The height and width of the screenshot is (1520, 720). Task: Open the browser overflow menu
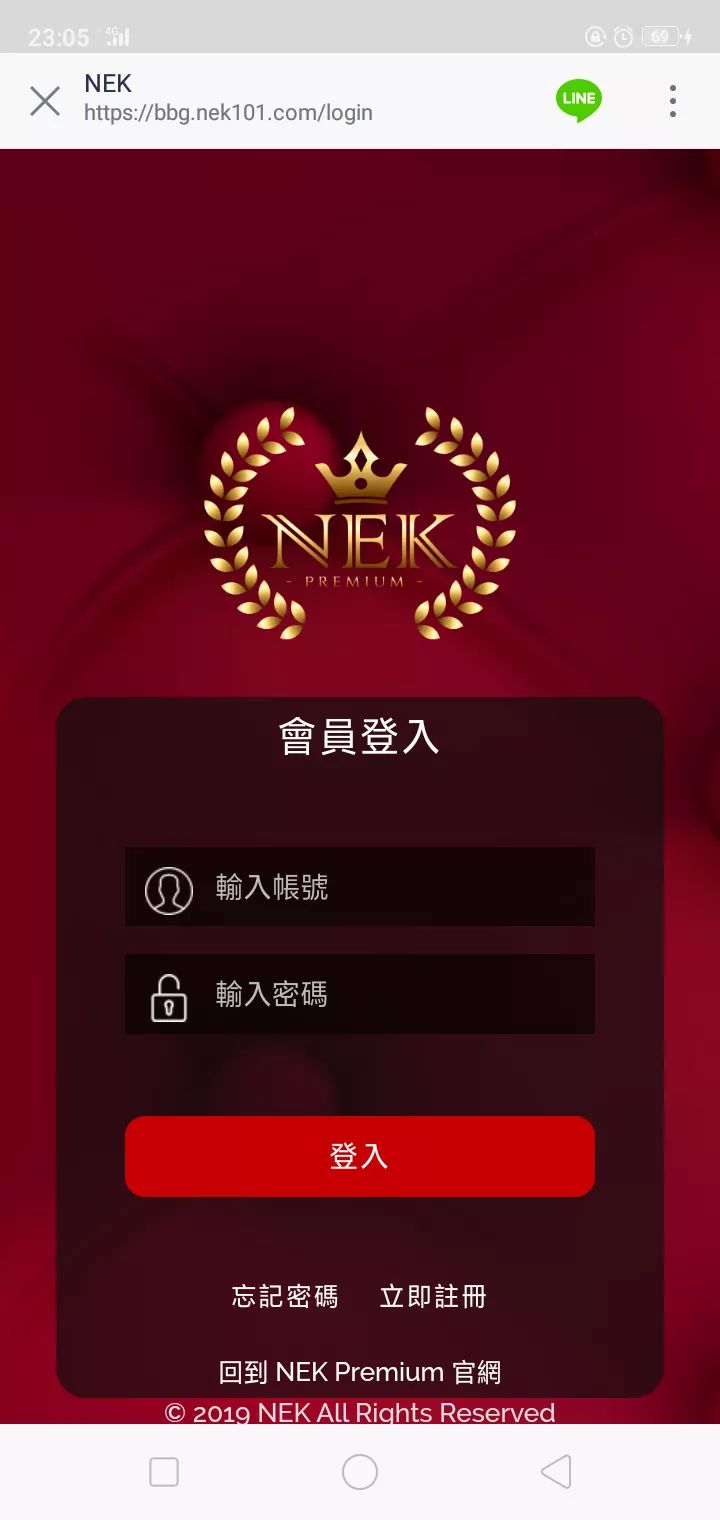click(x=673, y=101)
